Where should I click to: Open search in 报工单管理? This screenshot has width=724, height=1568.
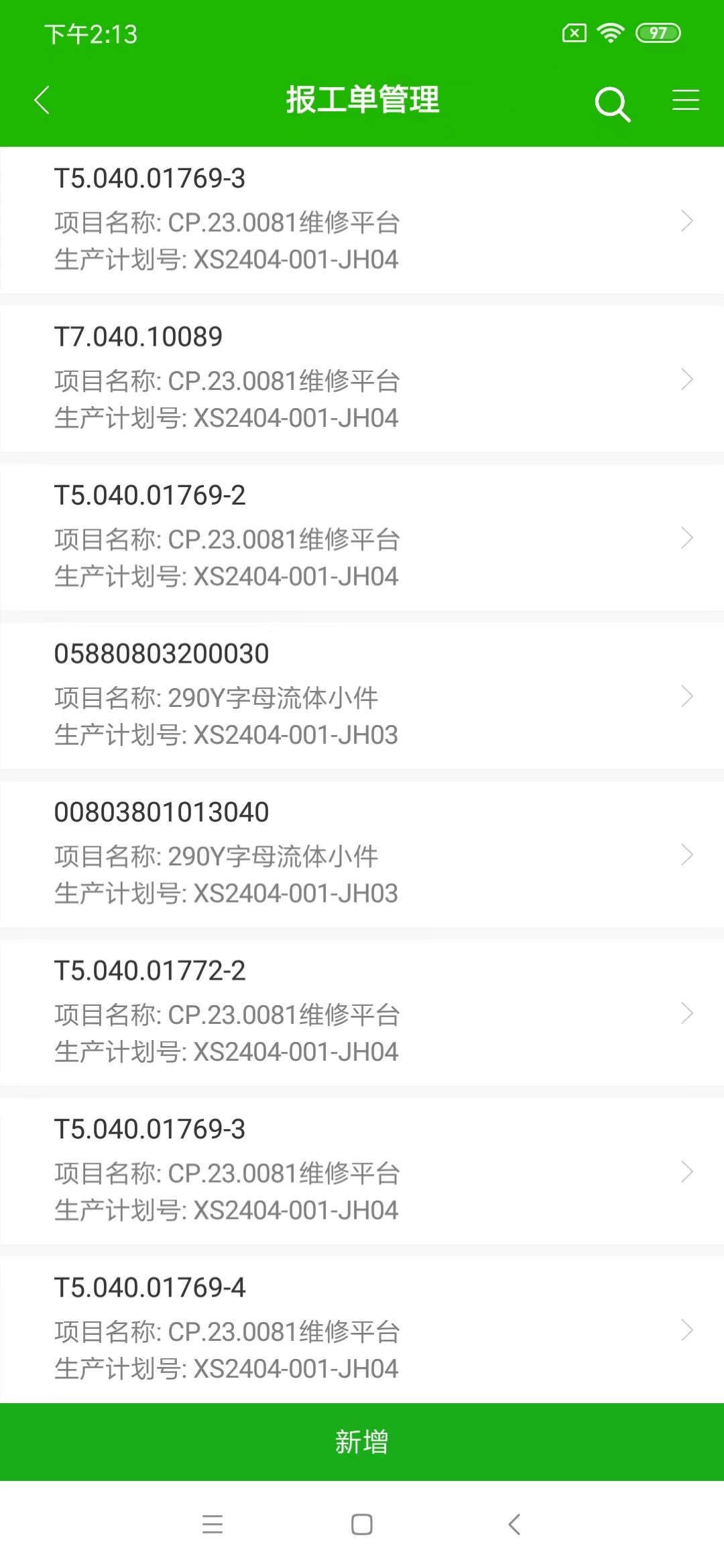[x=612, y=103]
